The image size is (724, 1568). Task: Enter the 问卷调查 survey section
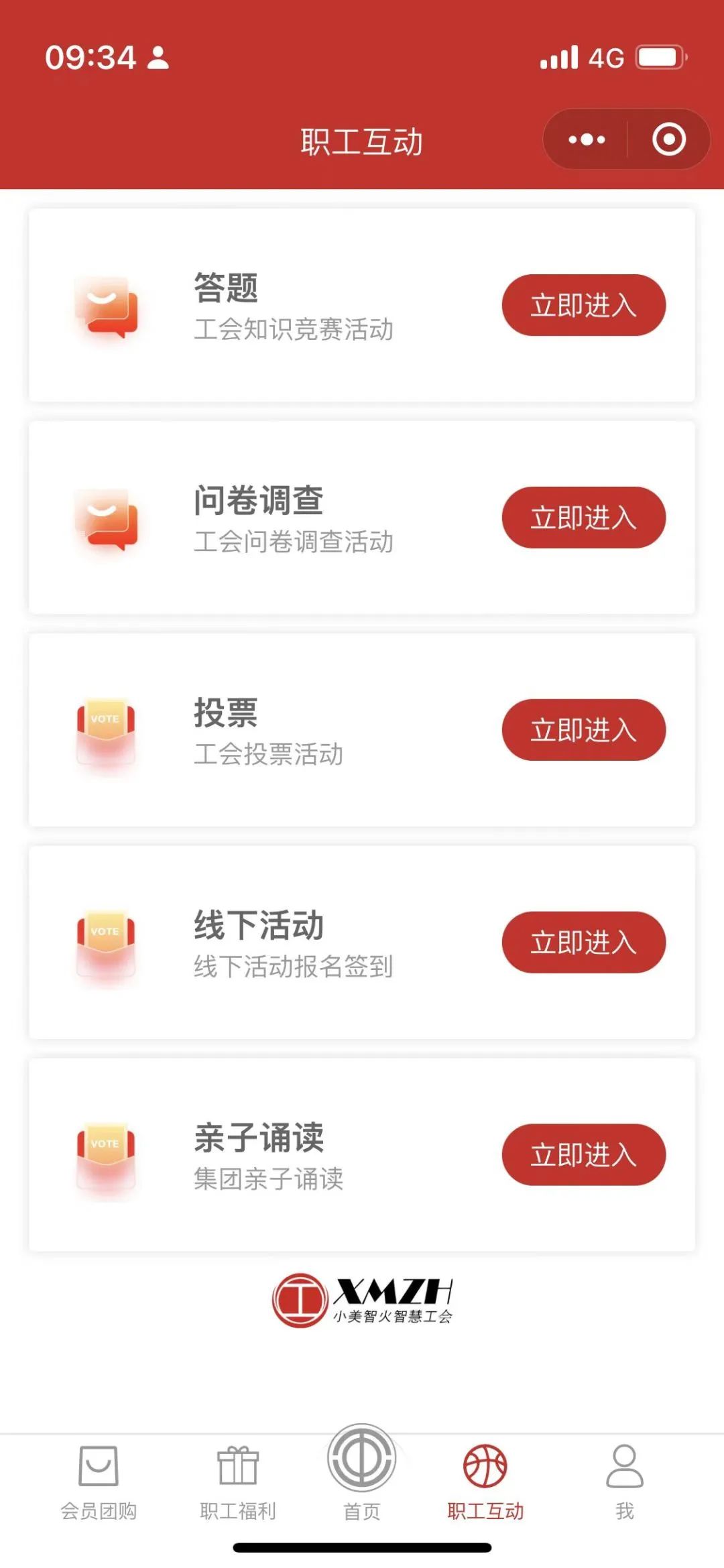click(x=583, y=518)
